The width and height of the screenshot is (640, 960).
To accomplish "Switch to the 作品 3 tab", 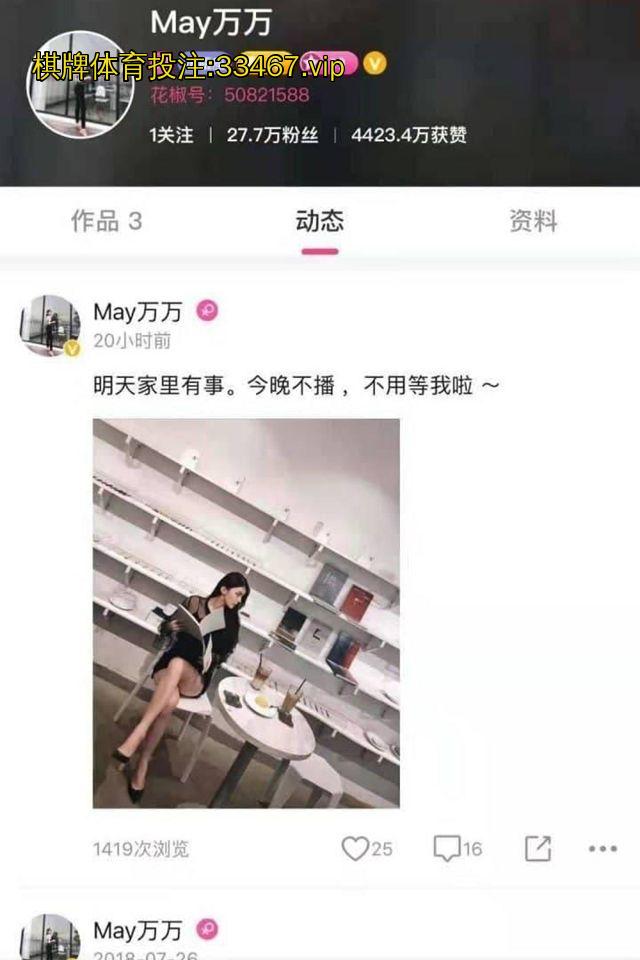I will tap(106, 221).
